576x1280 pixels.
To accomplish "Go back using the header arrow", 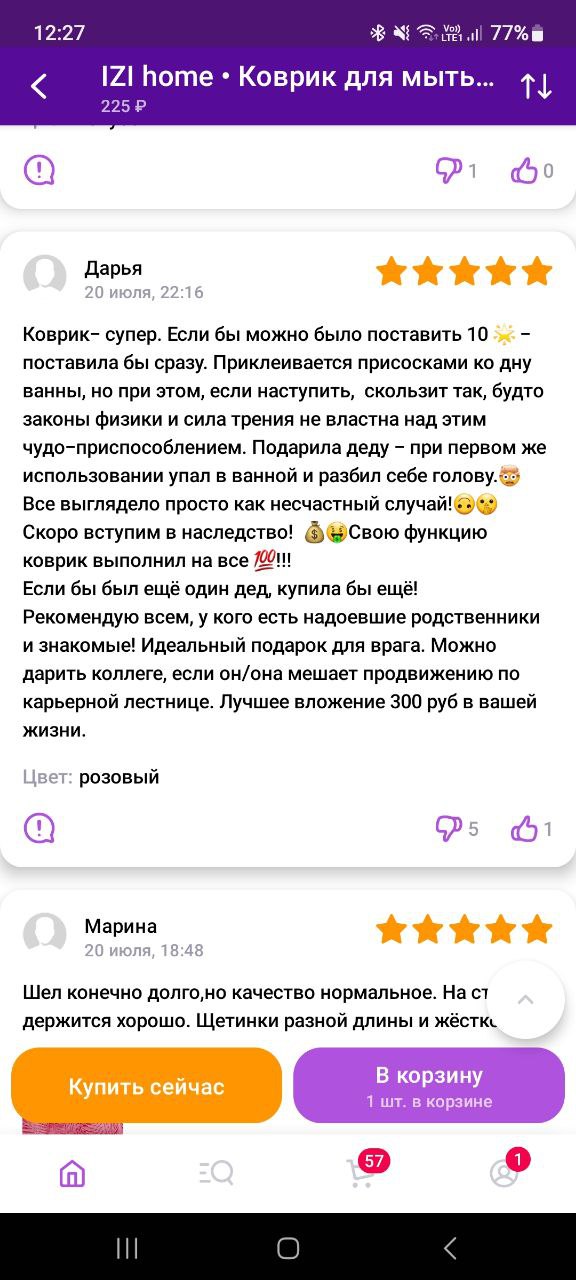I will point(39,87).
